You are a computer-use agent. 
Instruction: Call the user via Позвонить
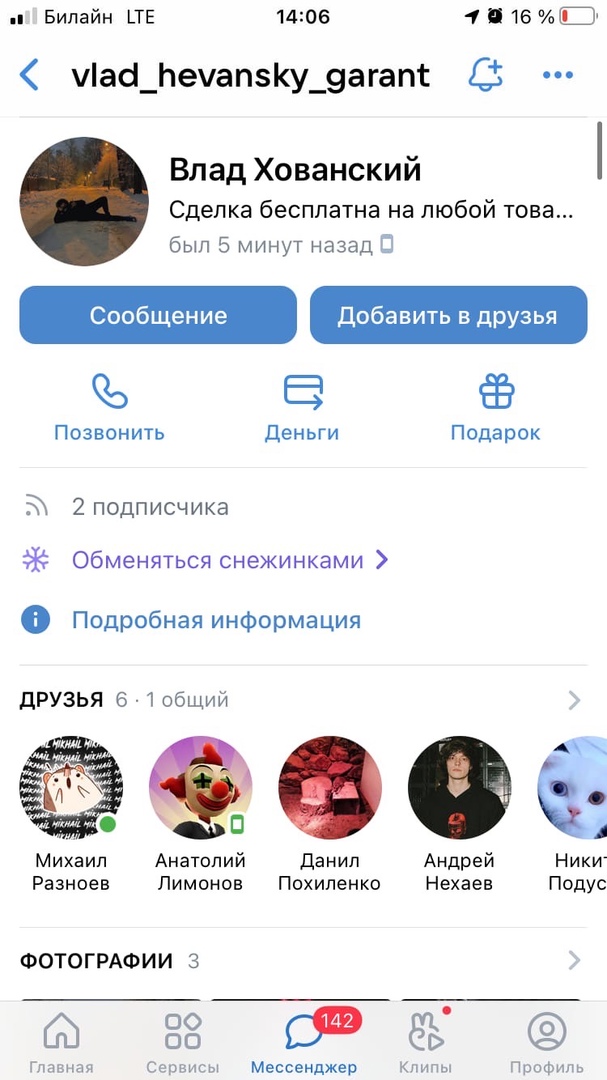(x=109, y=407)
